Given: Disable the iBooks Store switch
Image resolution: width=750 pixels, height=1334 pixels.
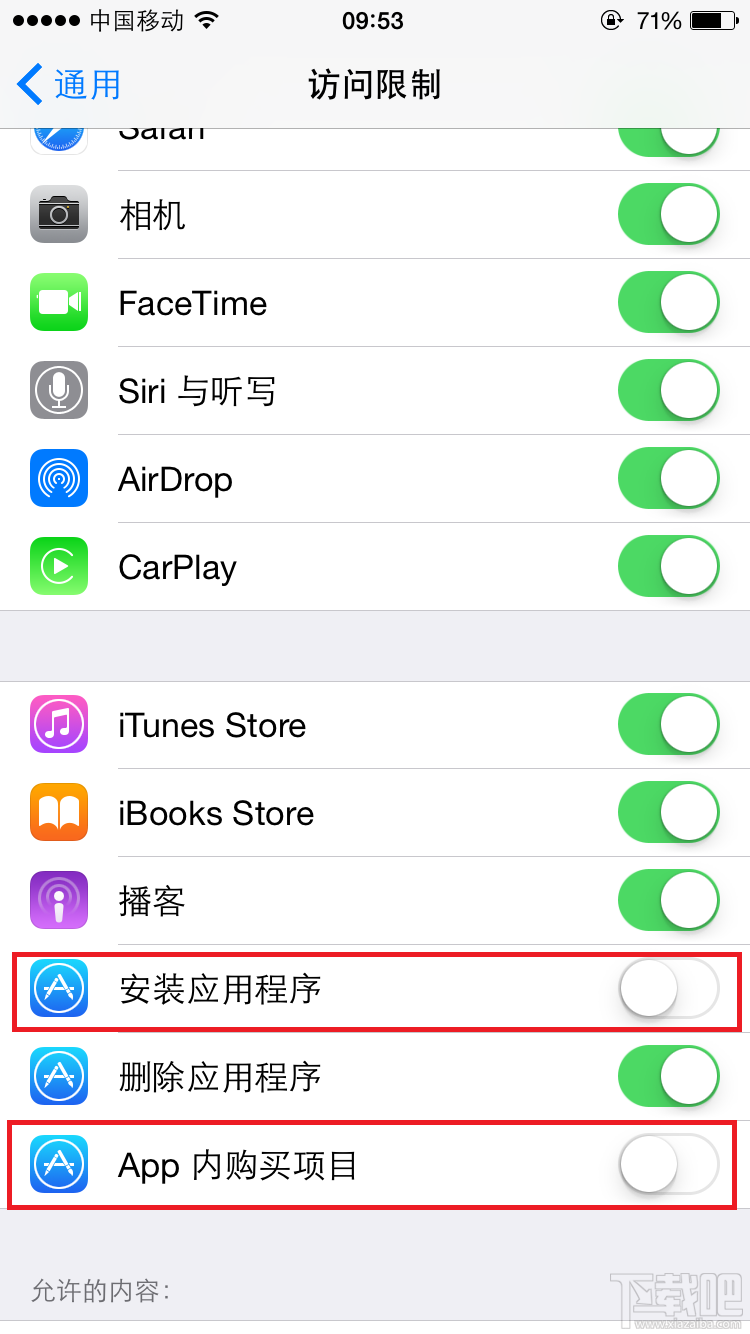Looking at the screenshot, I should coord(668,813).
